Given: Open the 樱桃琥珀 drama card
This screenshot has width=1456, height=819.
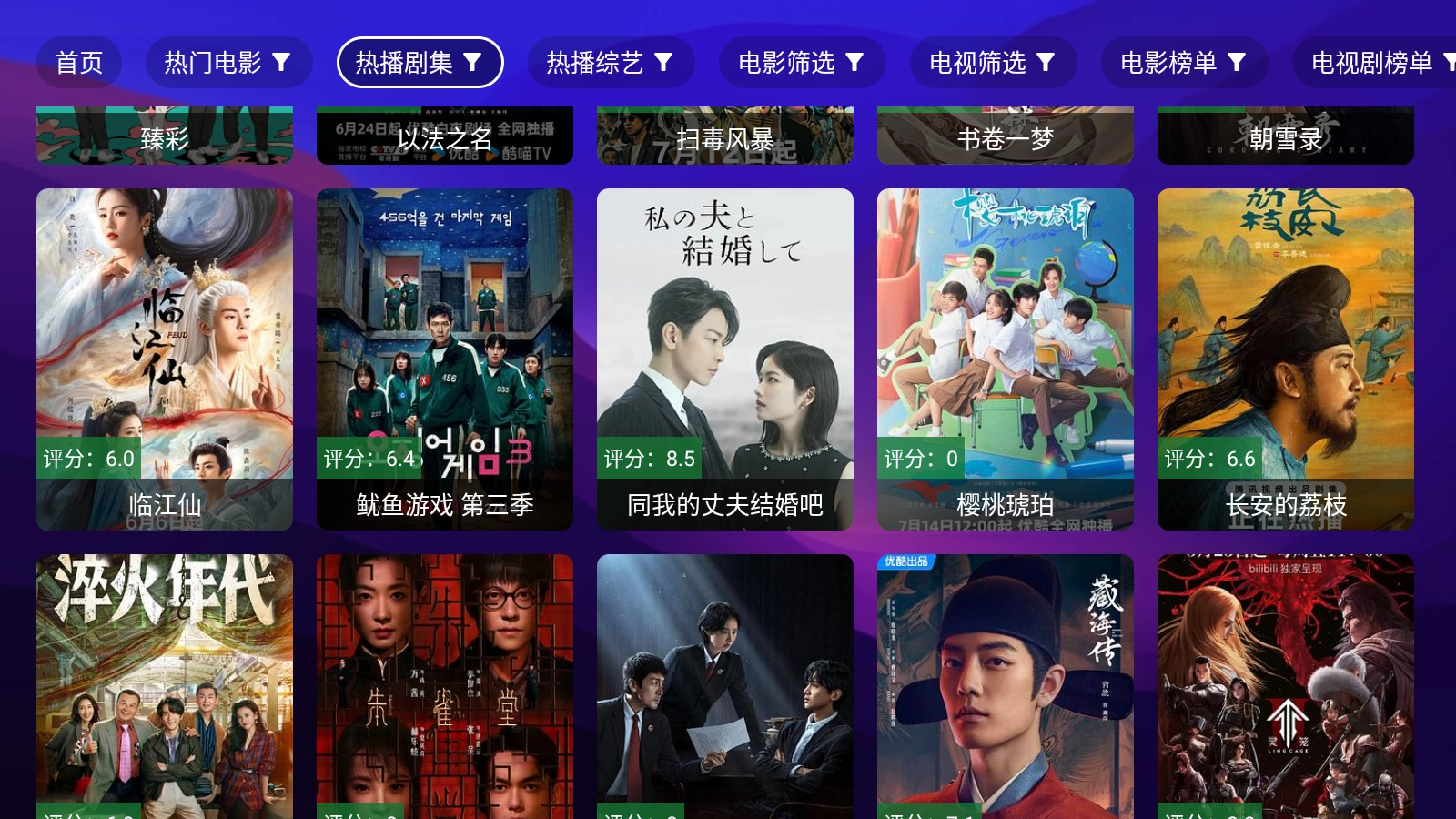Looking at the screenshot, I should point(1006,359).
